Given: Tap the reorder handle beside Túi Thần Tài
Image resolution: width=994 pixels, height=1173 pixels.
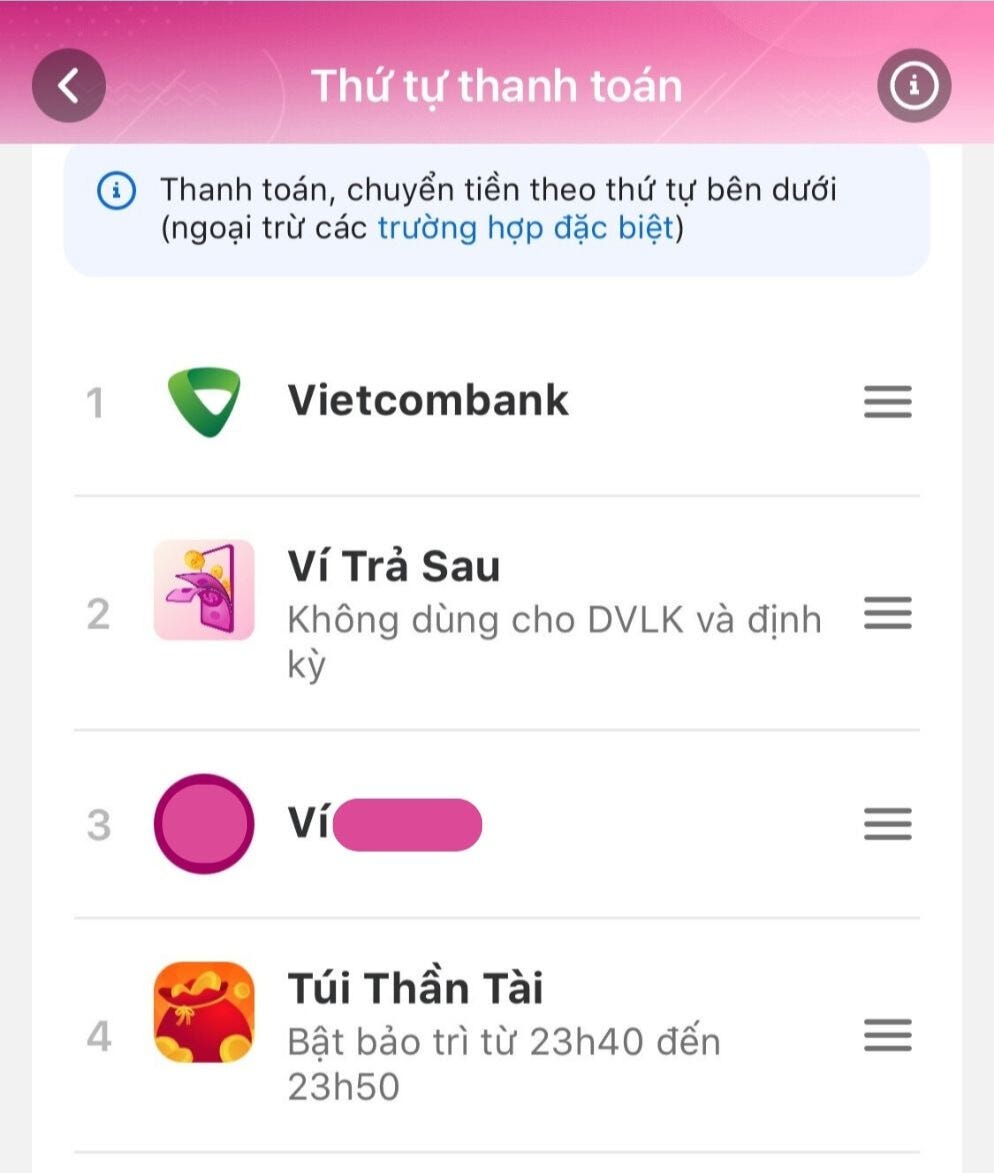Looking at the screenshot, I should pos(887,1036).
